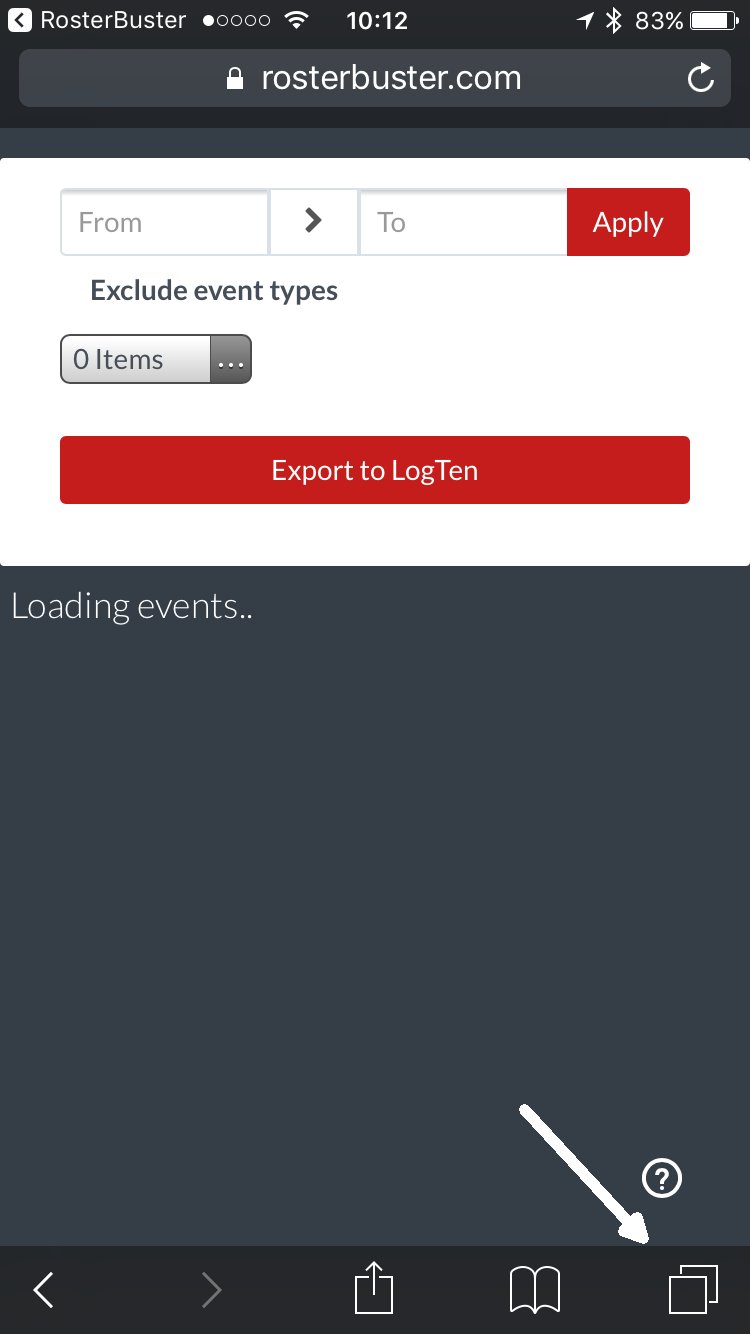Apply the date range filter
This screenshot has width=750, height=1334.
tap(628, 222)
